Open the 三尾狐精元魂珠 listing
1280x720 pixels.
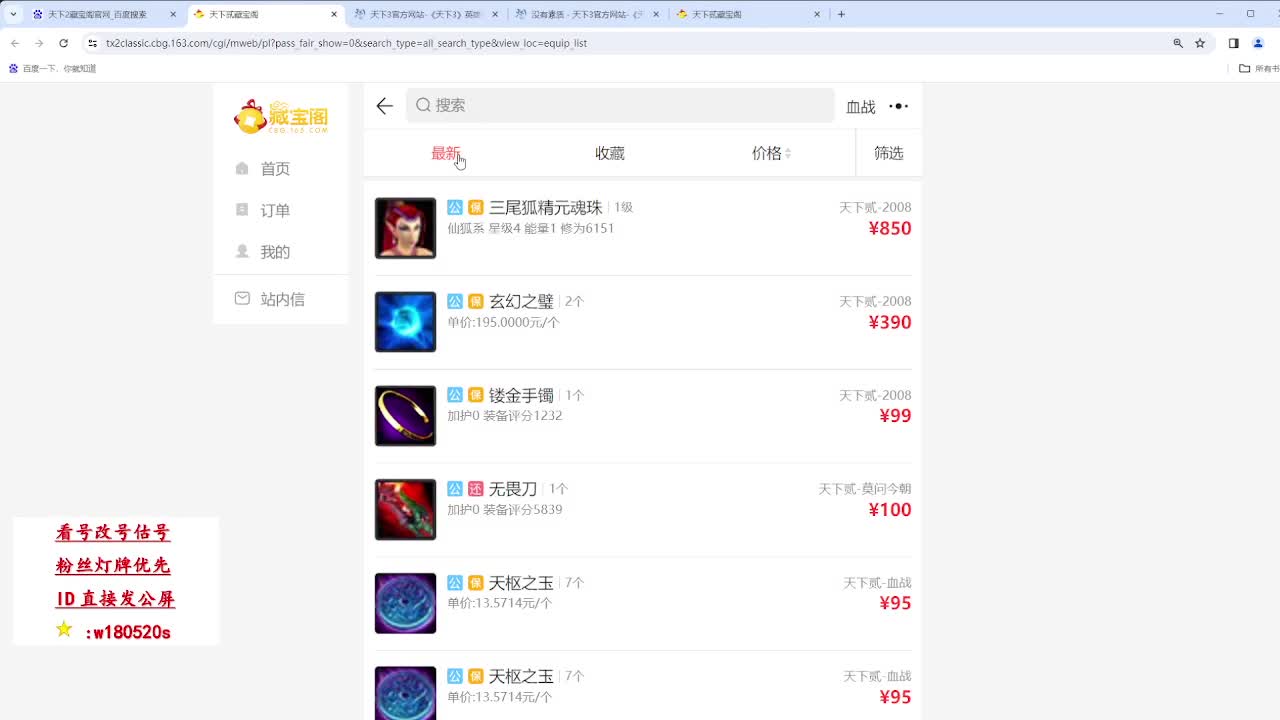tap(545, 208)
